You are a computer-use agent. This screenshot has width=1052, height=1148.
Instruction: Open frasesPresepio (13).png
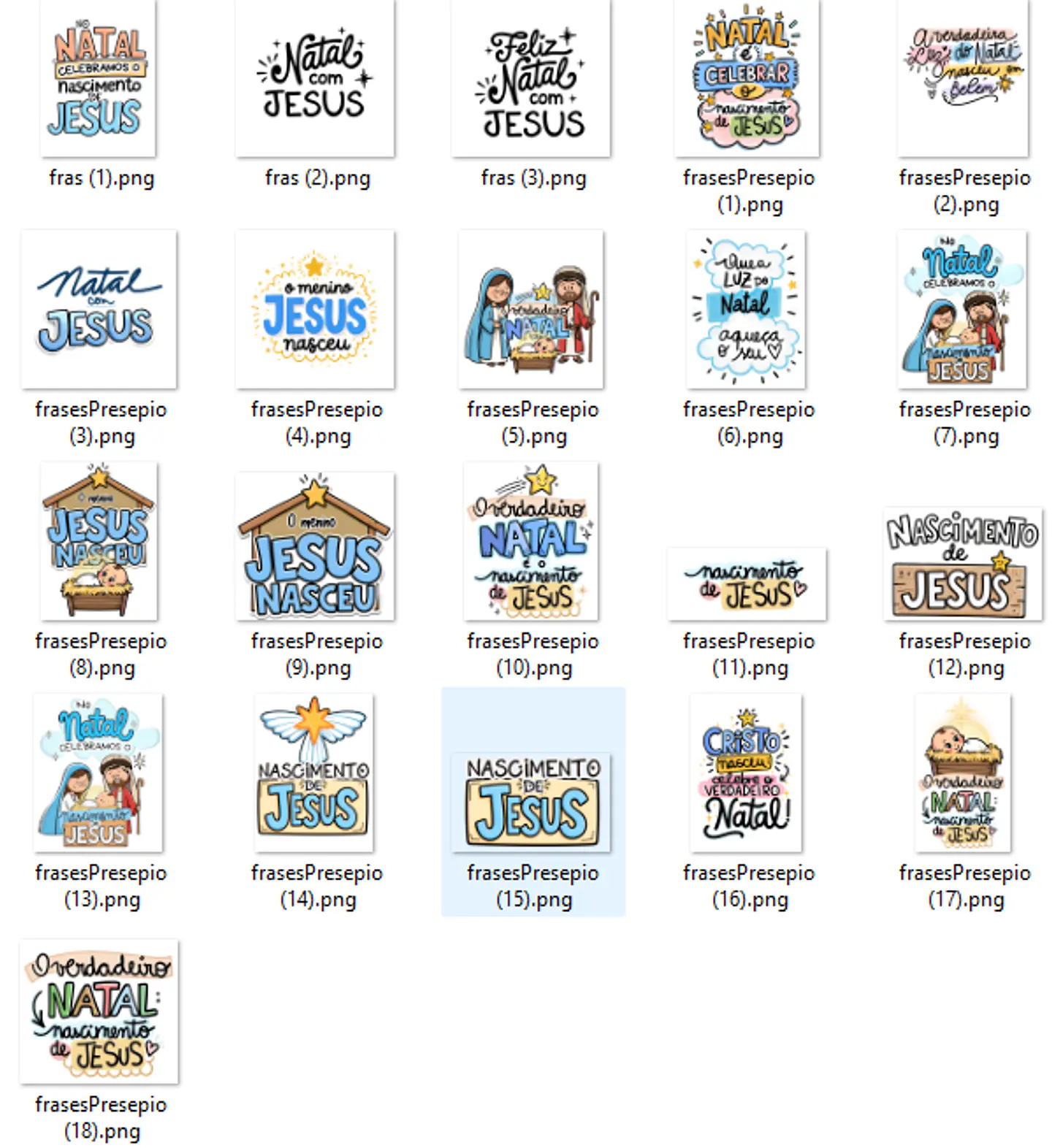pyautogui.click(x=99, y=773)
